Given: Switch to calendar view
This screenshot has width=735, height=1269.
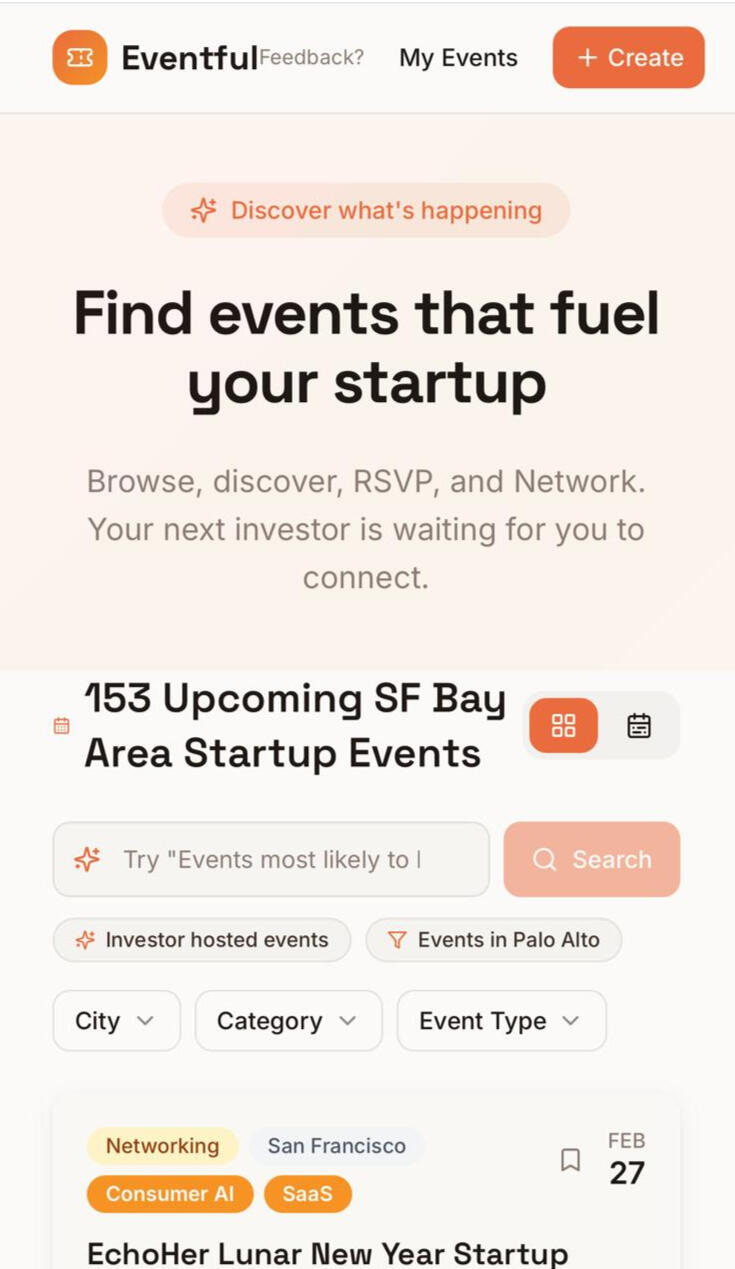Looking at the screenshot, I should click(x=639, y=725).
